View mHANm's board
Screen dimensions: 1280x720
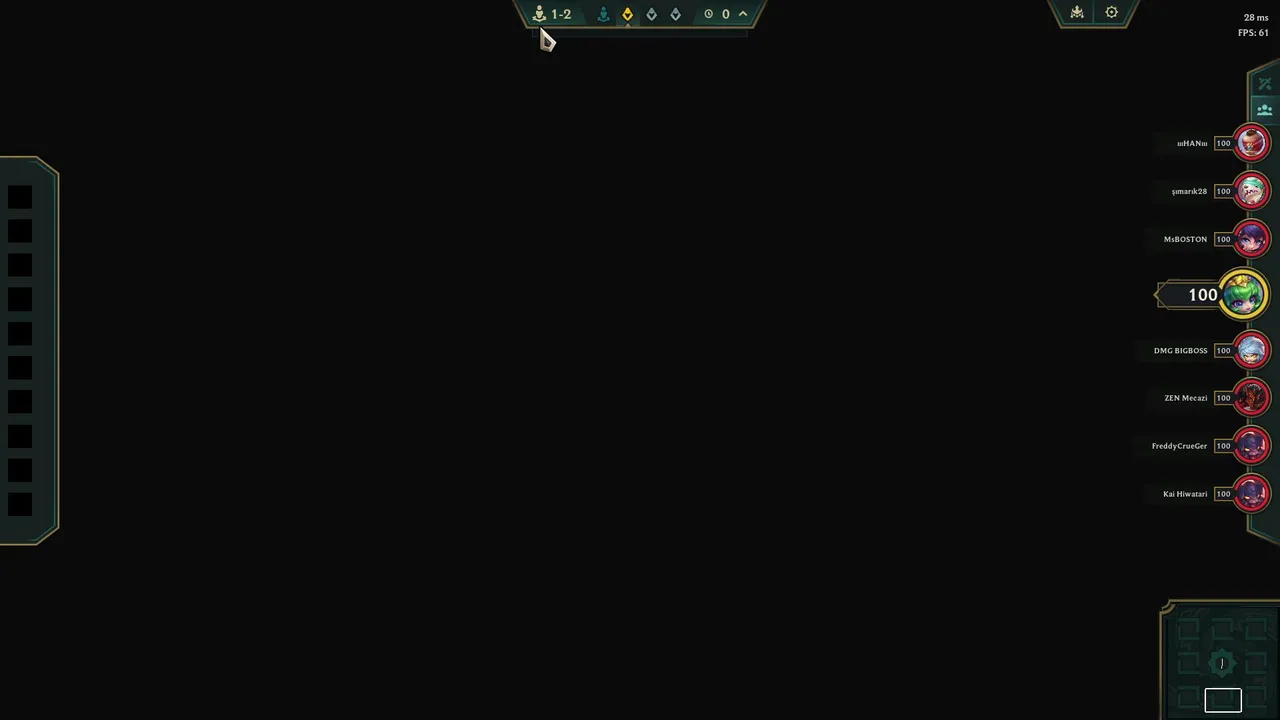pos(1251,143)
